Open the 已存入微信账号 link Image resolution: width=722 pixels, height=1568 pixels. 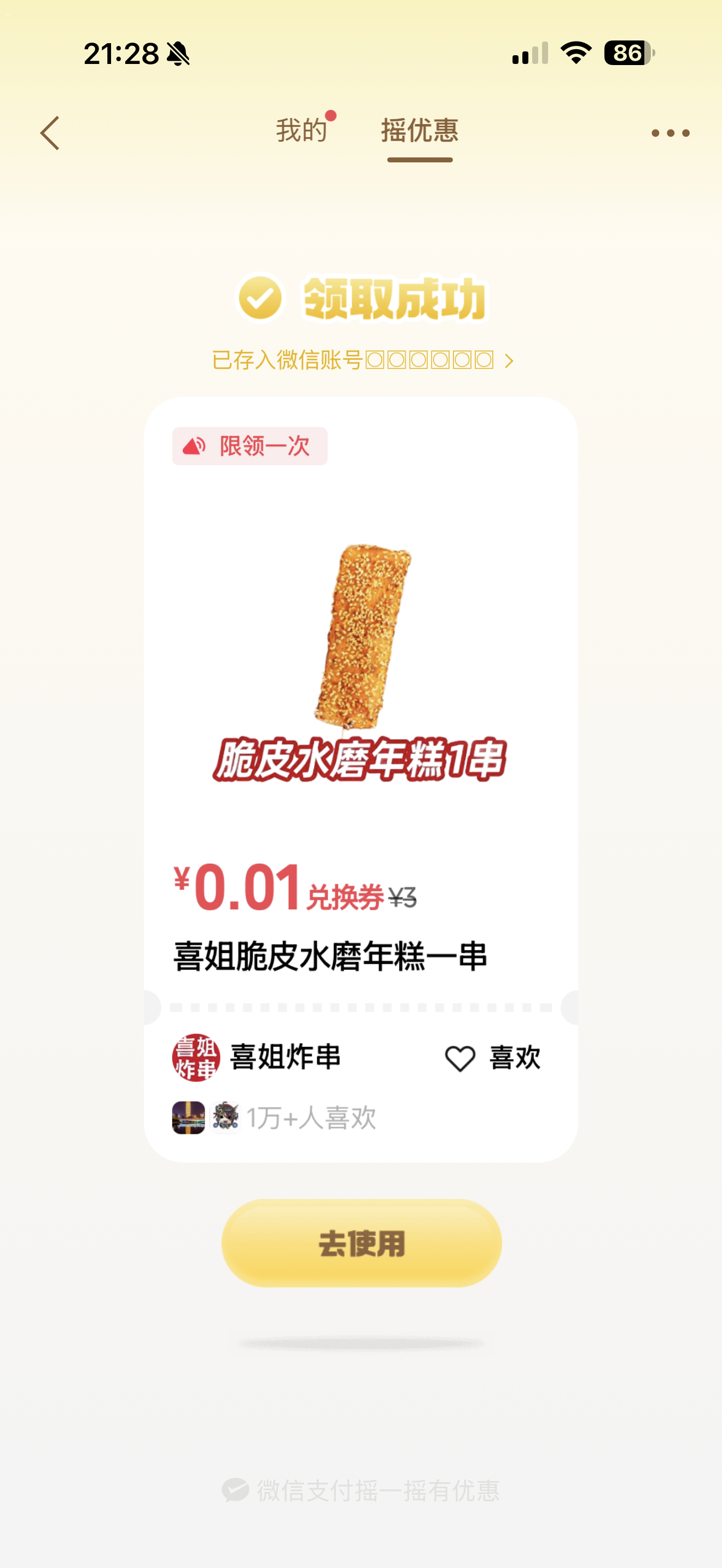(x=362, y=360)
